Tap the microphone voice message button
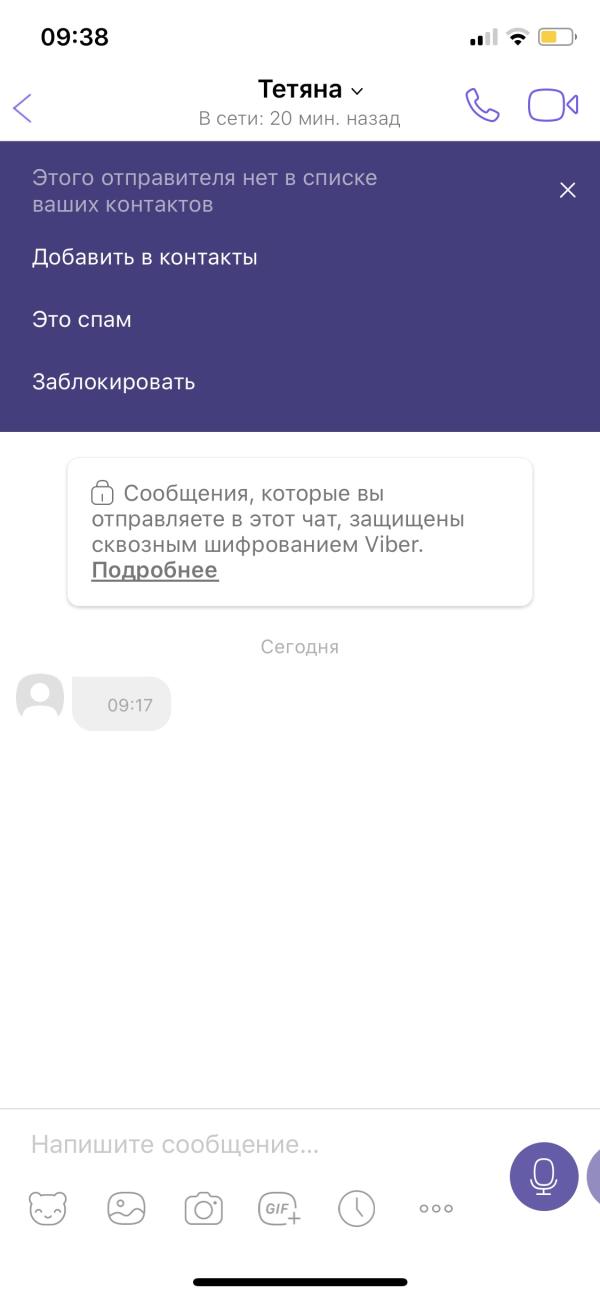Viewport: 600px width, 1298px height. (x=544, y=1176)
